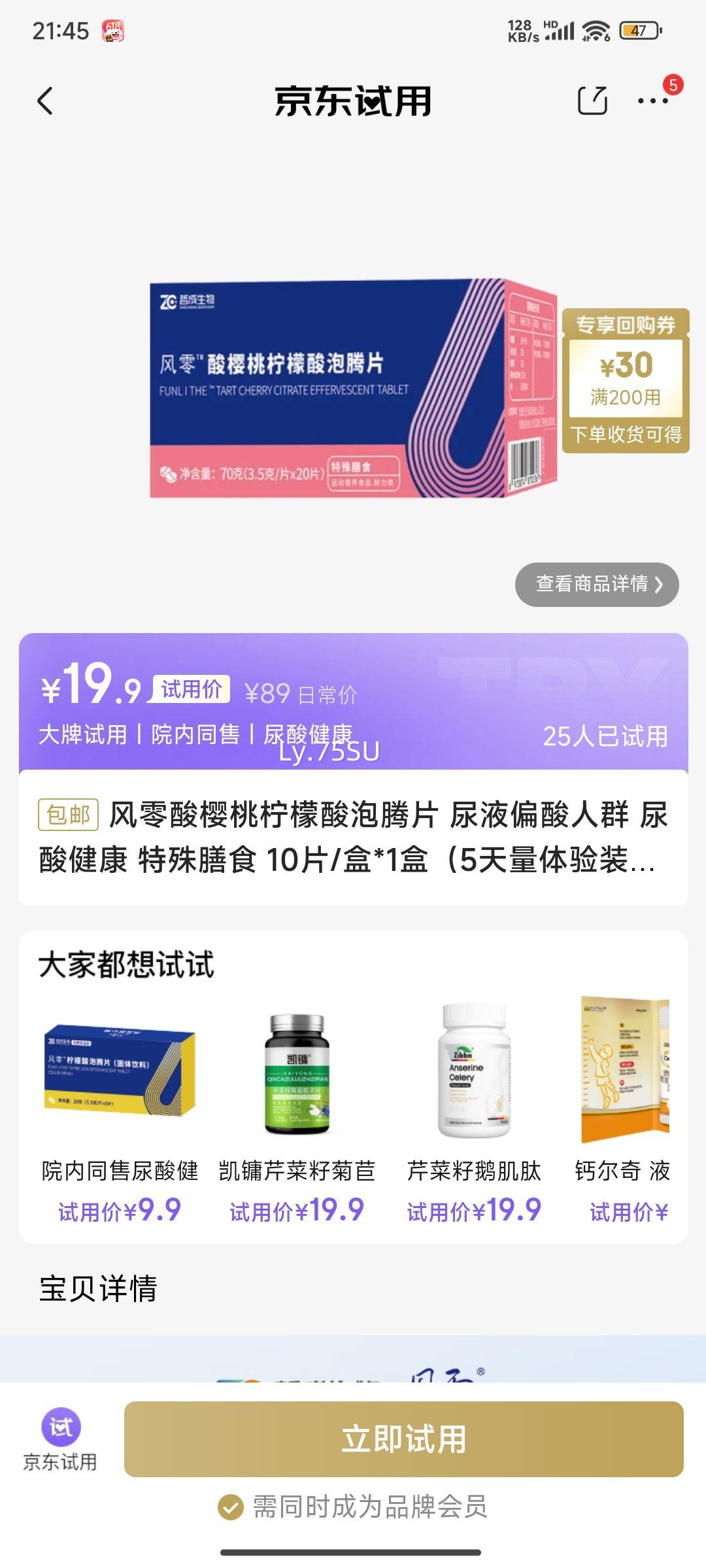Open the main 酸樱桃柠檬酸泡腾片 product image
Image resolution: width=706 pixels, height=1568 pixels.
point(353,389)
